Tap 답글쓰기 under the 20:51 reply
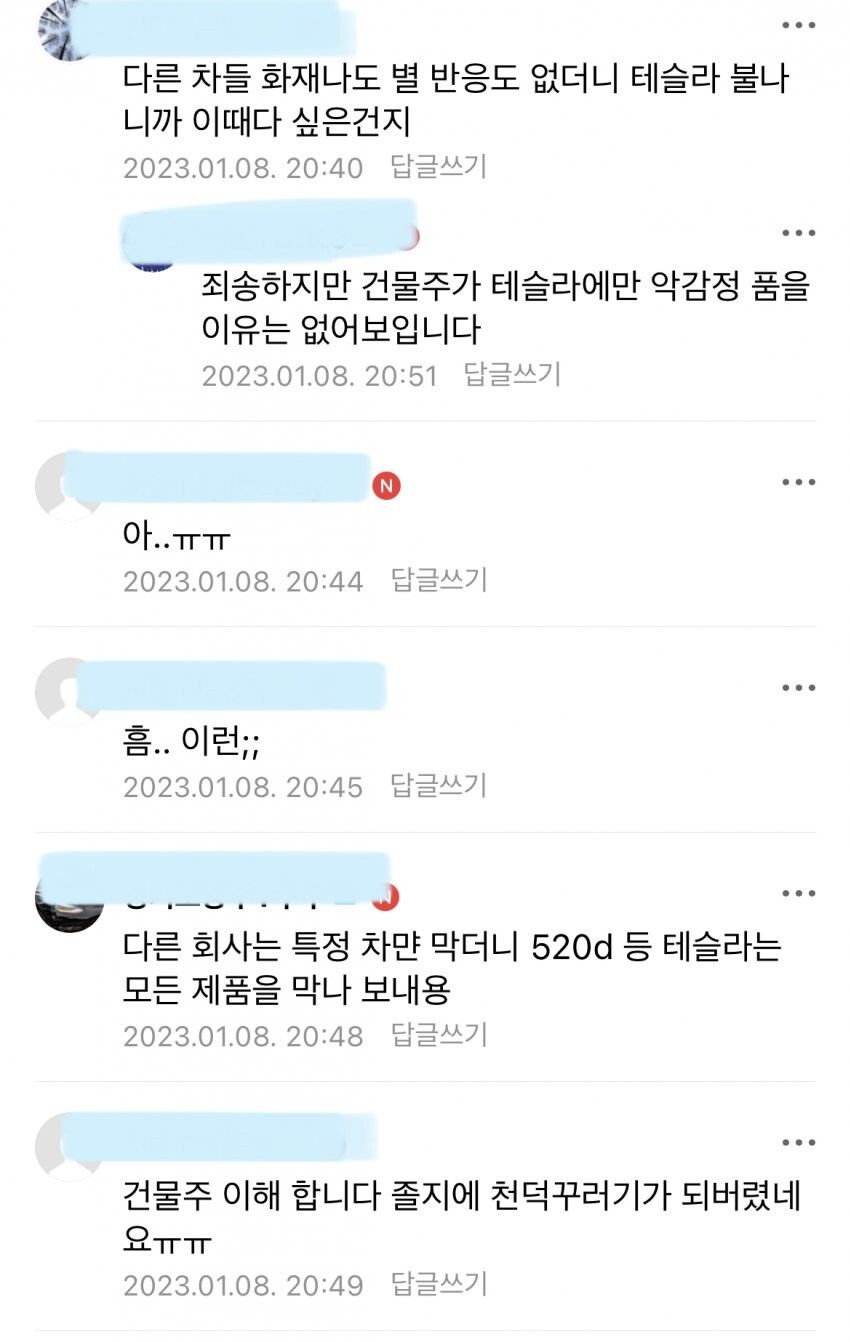This screenshot has width=850, height=1342. [x=512, y=375]
